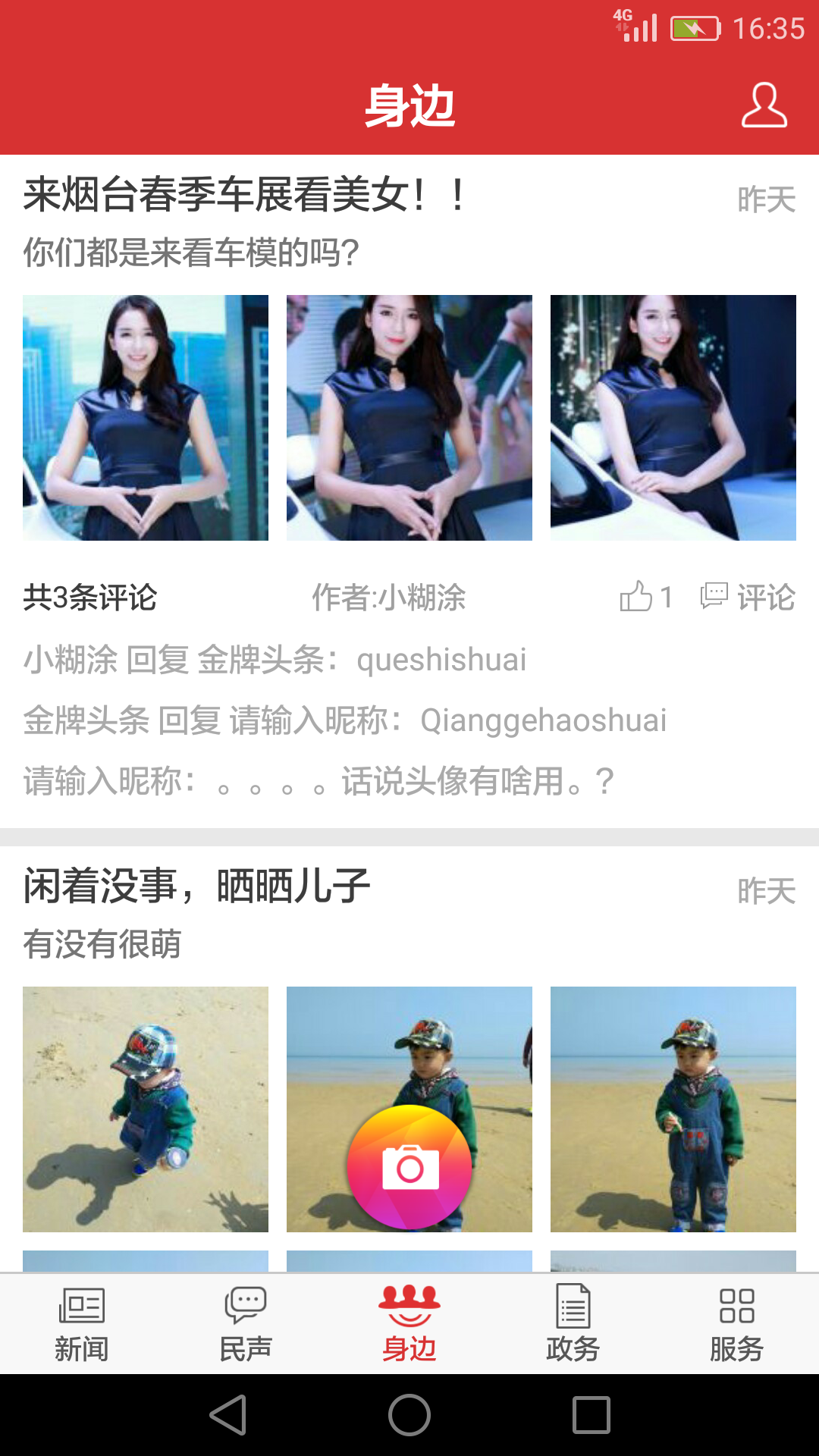Open 评论 for the car show post
The height and width of the screenshot is (1456, 819).
748,597
